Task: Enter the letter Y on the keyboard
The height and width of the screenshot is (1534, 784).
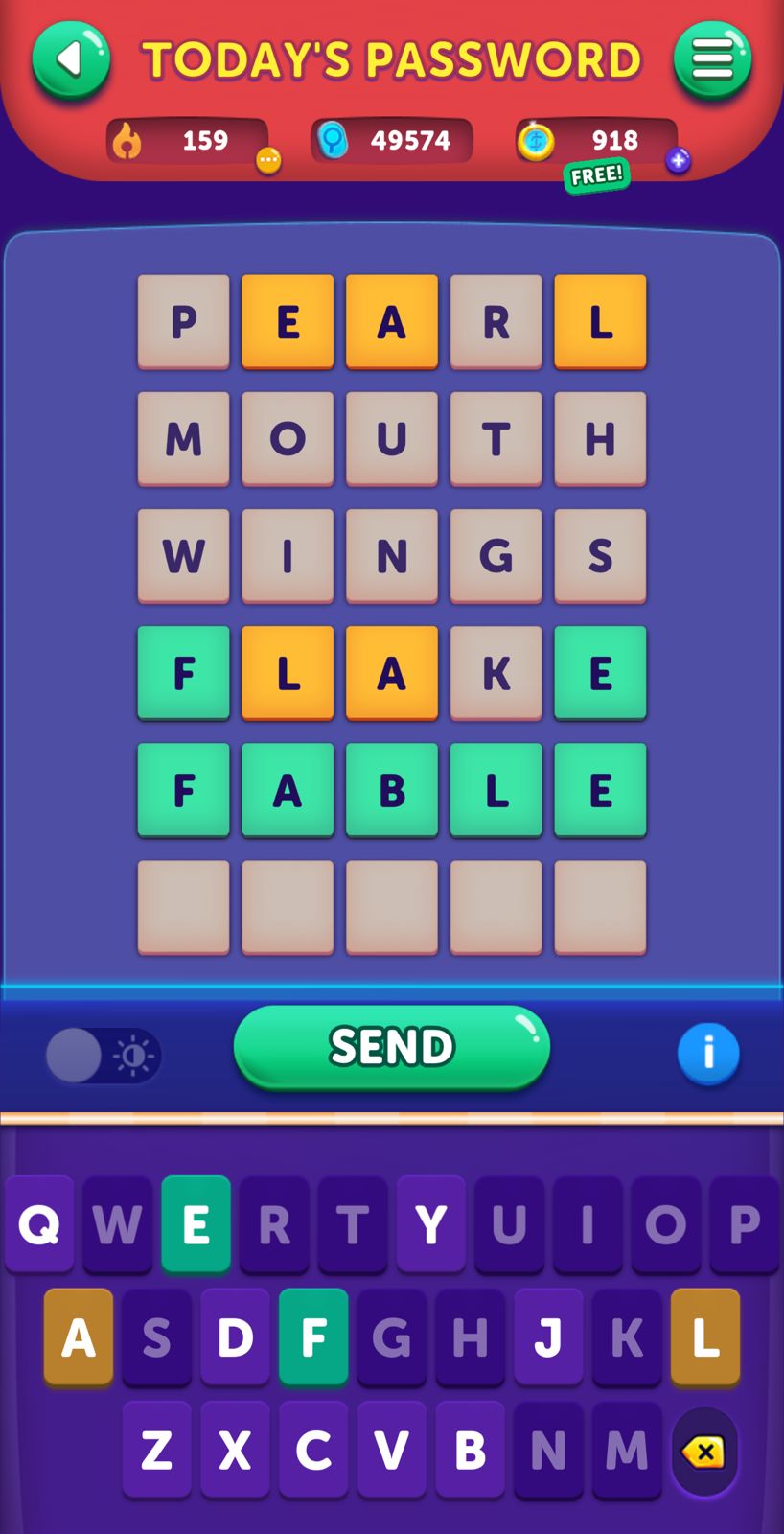Action: tap(430, 1224)
